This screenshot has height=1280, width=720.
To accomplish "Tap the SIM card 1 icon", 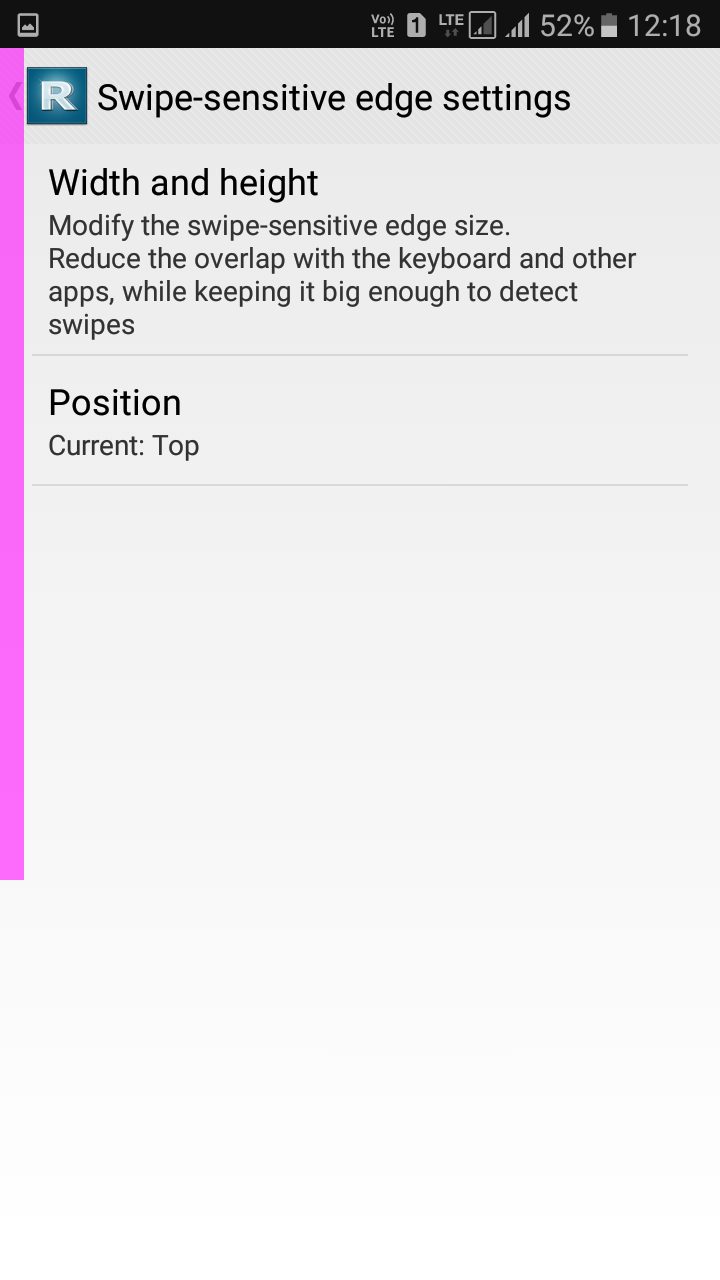I will [419, 23].
